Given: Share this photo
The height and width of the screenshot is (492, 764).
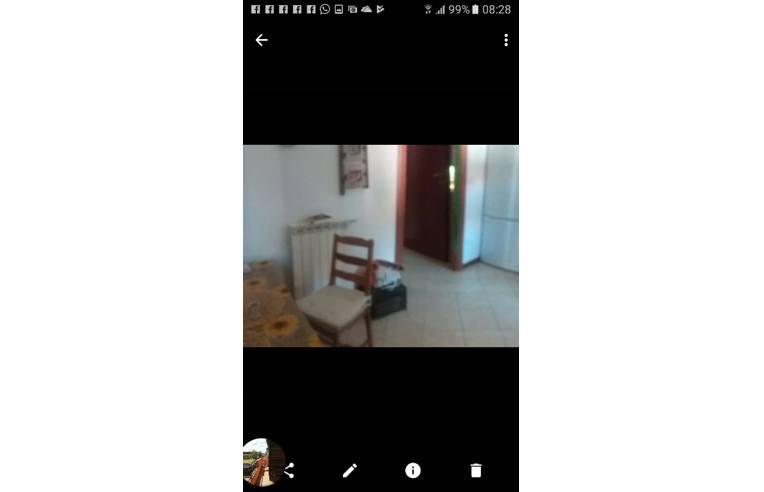Looking at the screenshot, I should (x=290, y=470).
